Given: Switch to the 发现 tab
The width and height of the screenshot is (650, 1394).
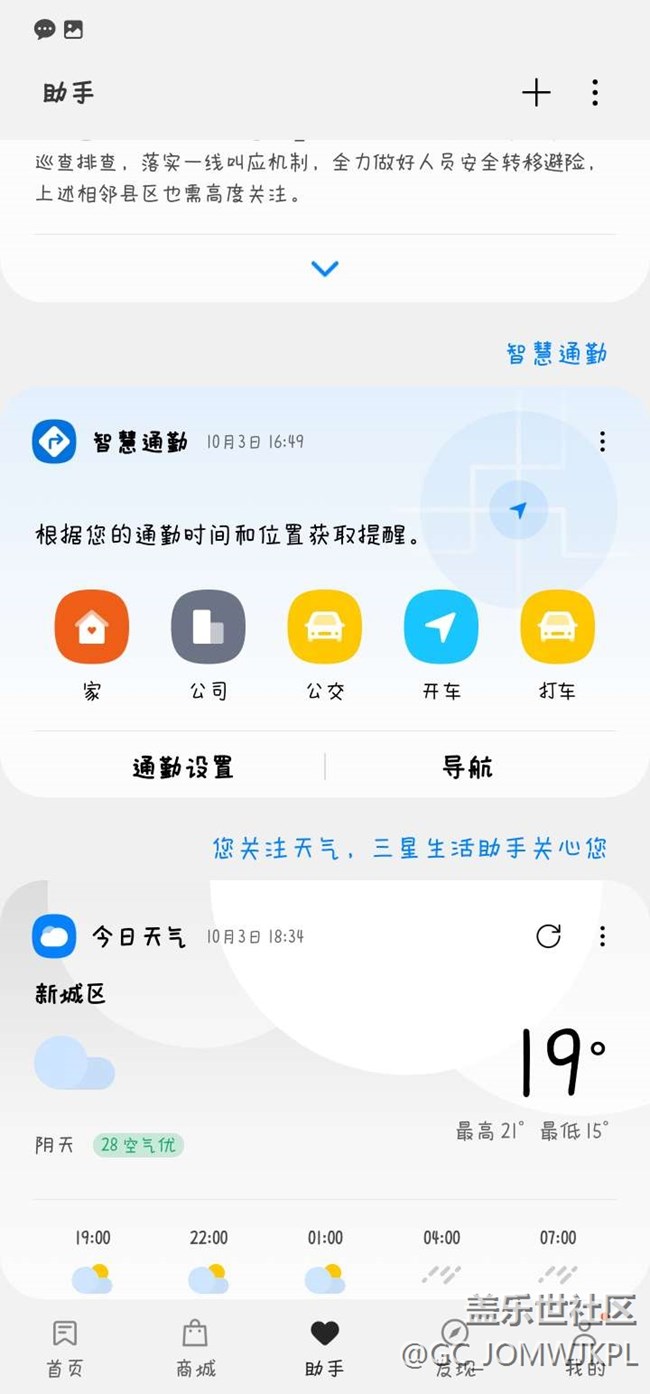Looking at the screenshot, I should (x=455, y=1348).
